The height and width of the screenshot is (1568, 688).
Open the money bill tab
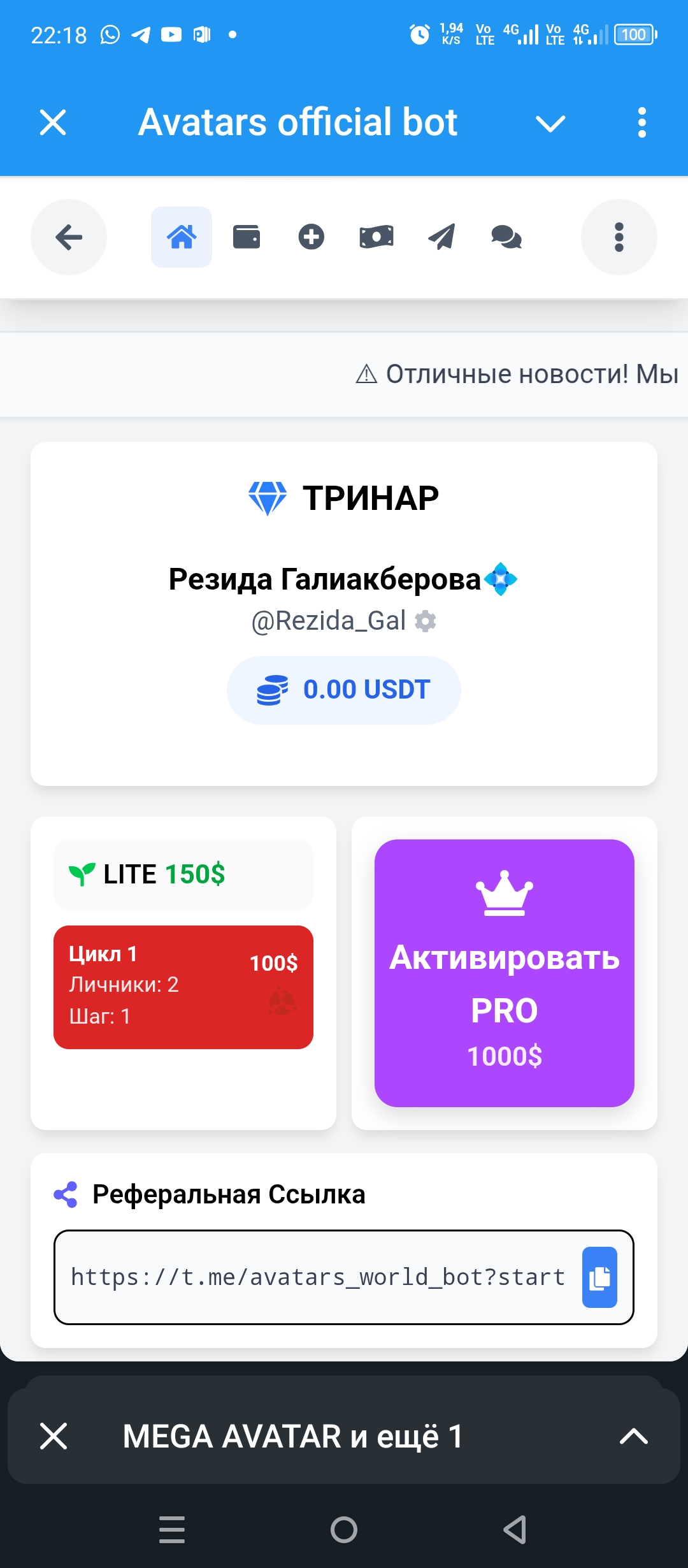click(376, 237)
